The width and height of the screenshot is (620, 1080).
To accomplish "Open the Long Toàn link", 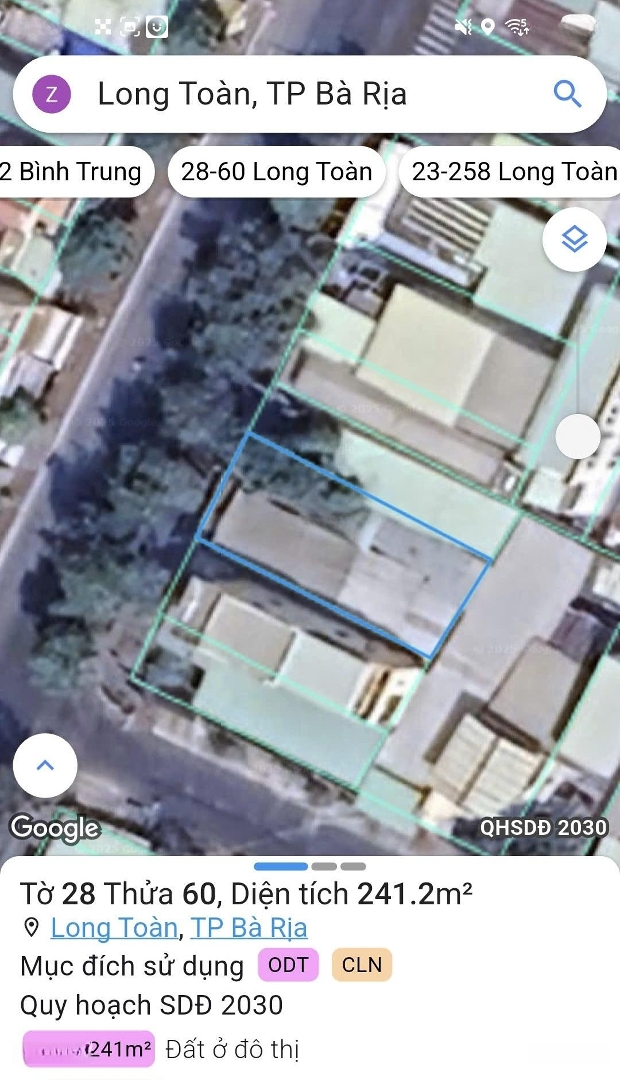I will (114, 928).
